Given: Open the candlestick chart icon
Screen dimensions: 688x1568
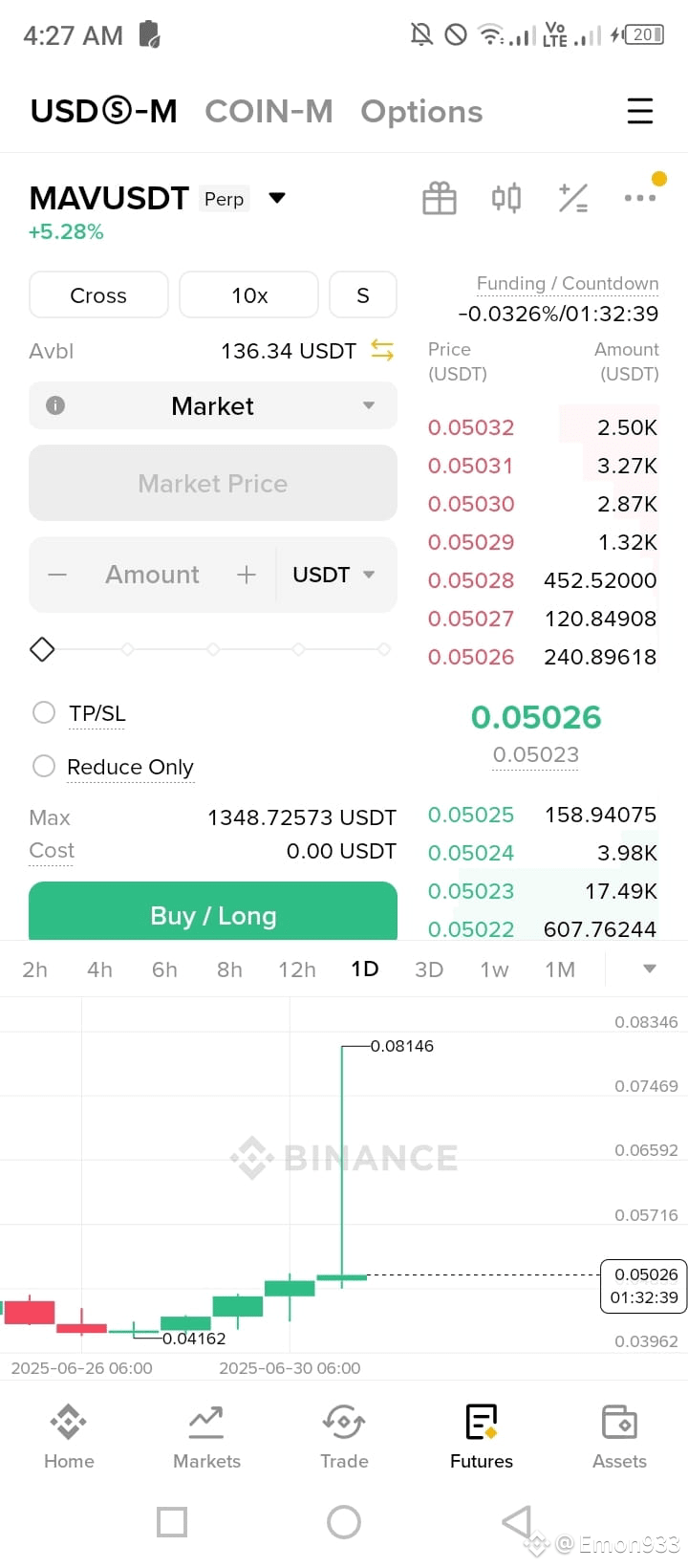Looking at the screenshot, I should [506, 198].
